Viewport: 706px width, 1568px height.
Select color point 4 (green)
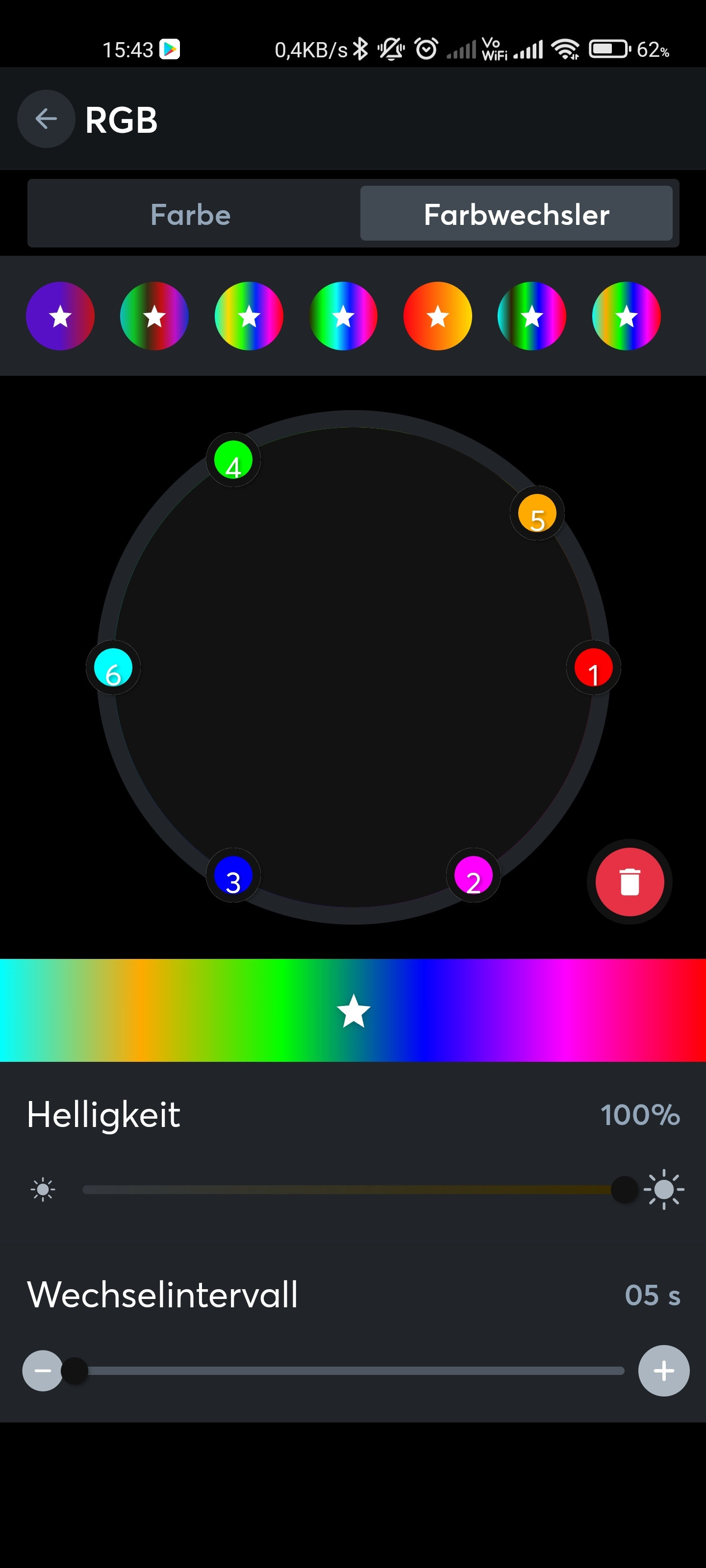pos(233,460)
